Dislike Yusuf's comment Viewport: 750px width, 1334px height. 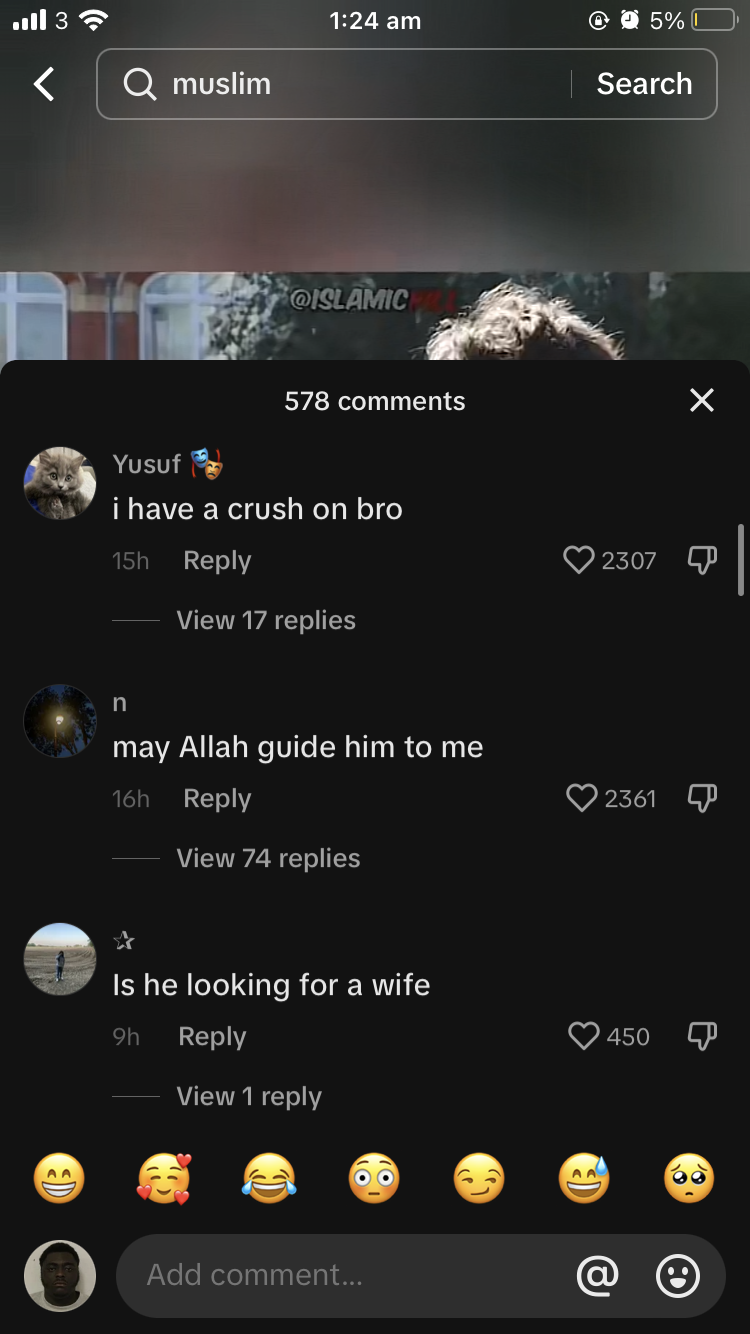tap(702, 561)
